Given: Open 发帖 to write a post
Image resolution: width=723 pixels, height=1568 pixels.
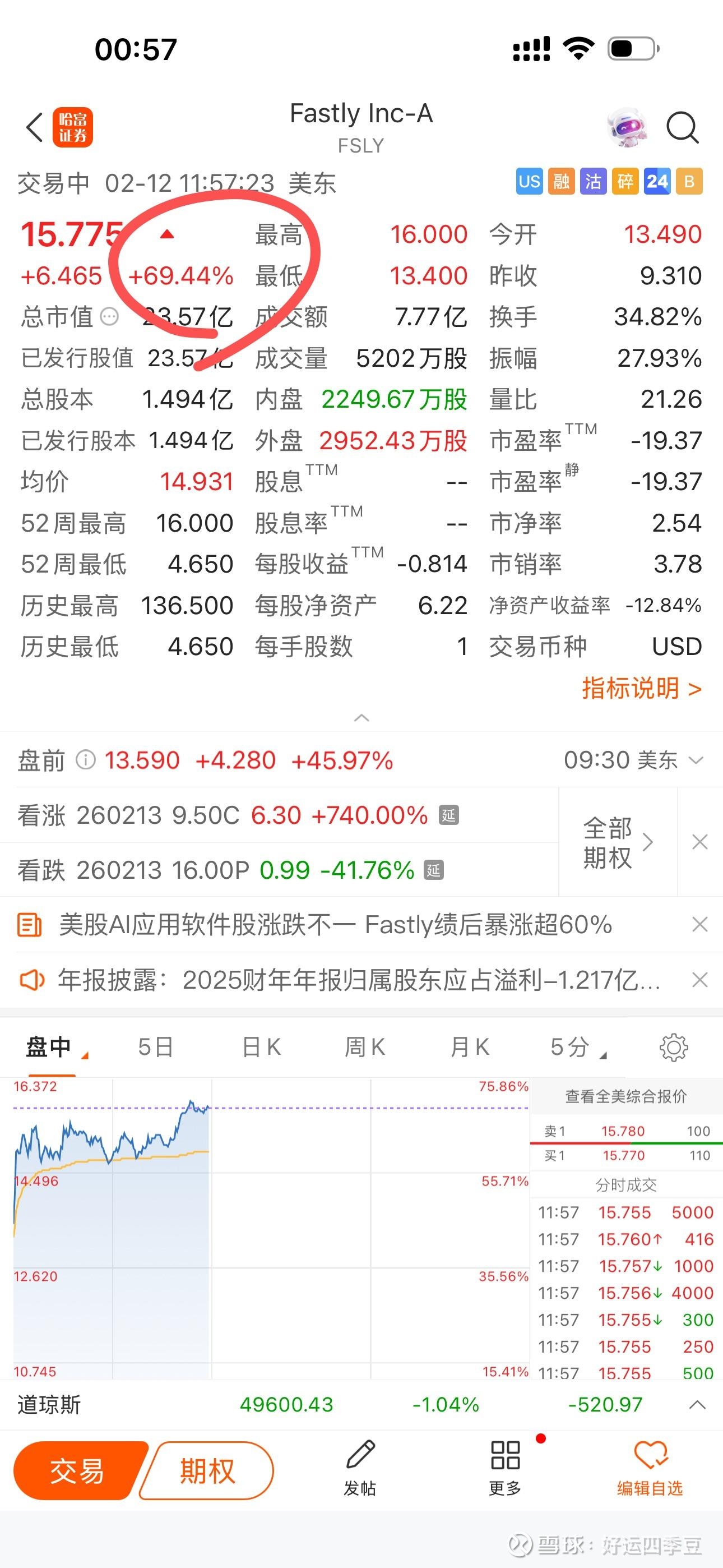Looking at the screenshot, I should point(360,1468).
